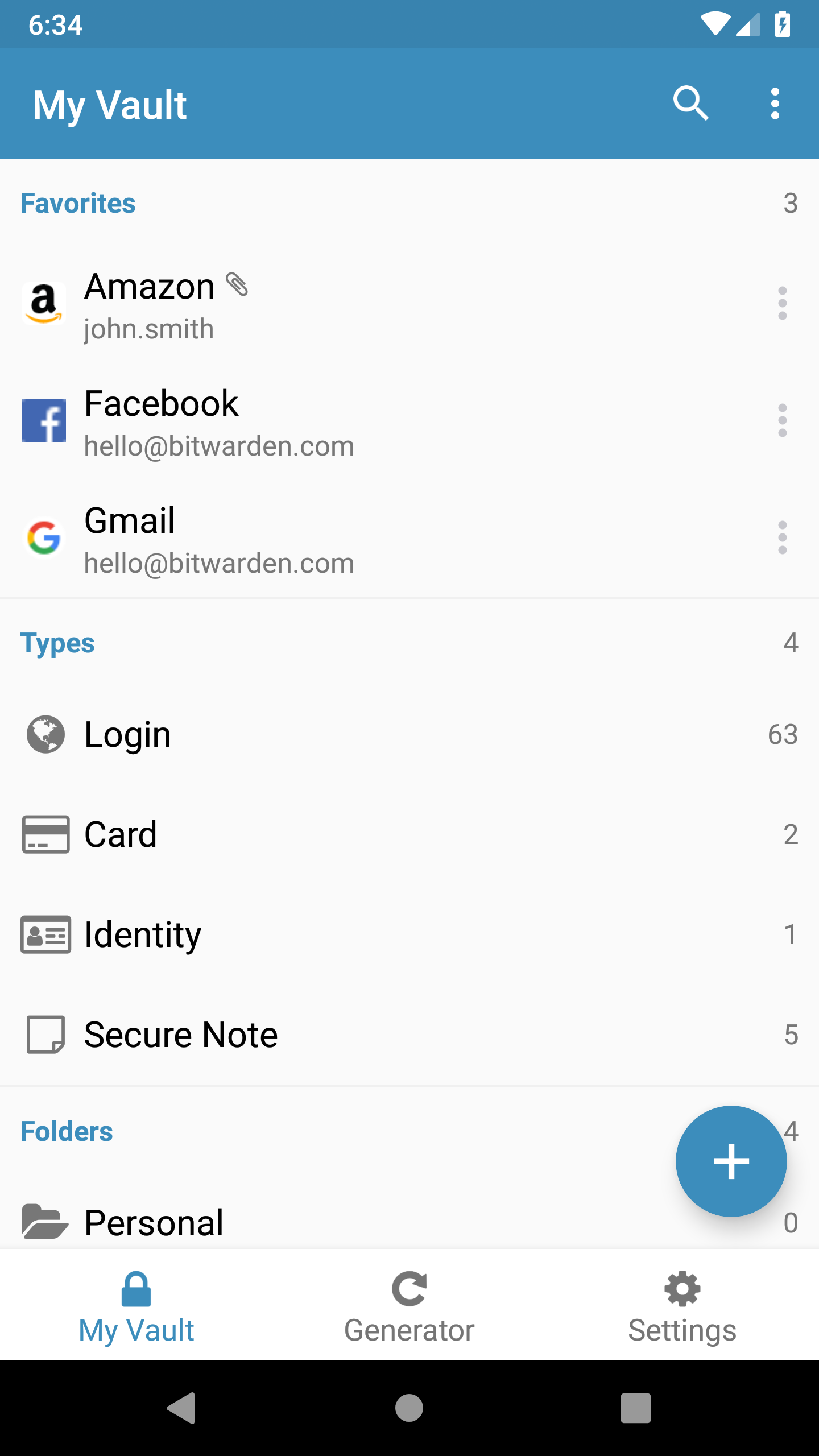Show more options for Facebook

[782, 420]
